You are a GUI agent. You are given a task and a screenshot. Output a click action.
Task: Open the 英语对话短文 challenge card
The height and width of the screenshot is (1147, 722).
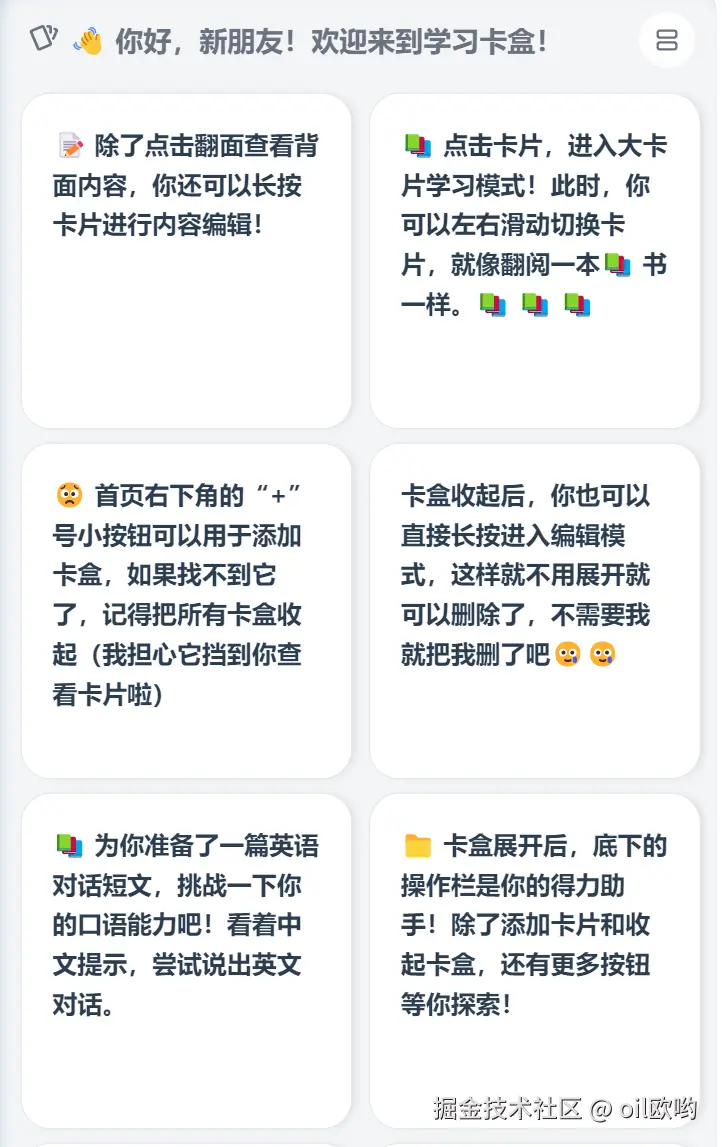tap(187, 960)
